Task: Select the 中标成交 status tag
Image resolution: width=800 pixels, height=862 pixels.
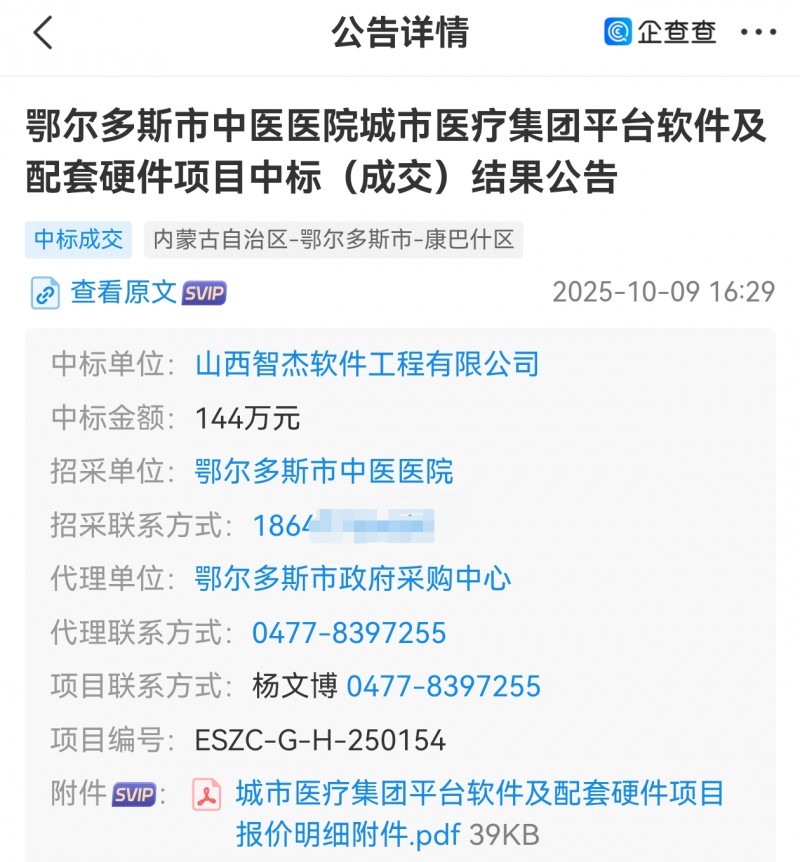Action: point(77,240)
